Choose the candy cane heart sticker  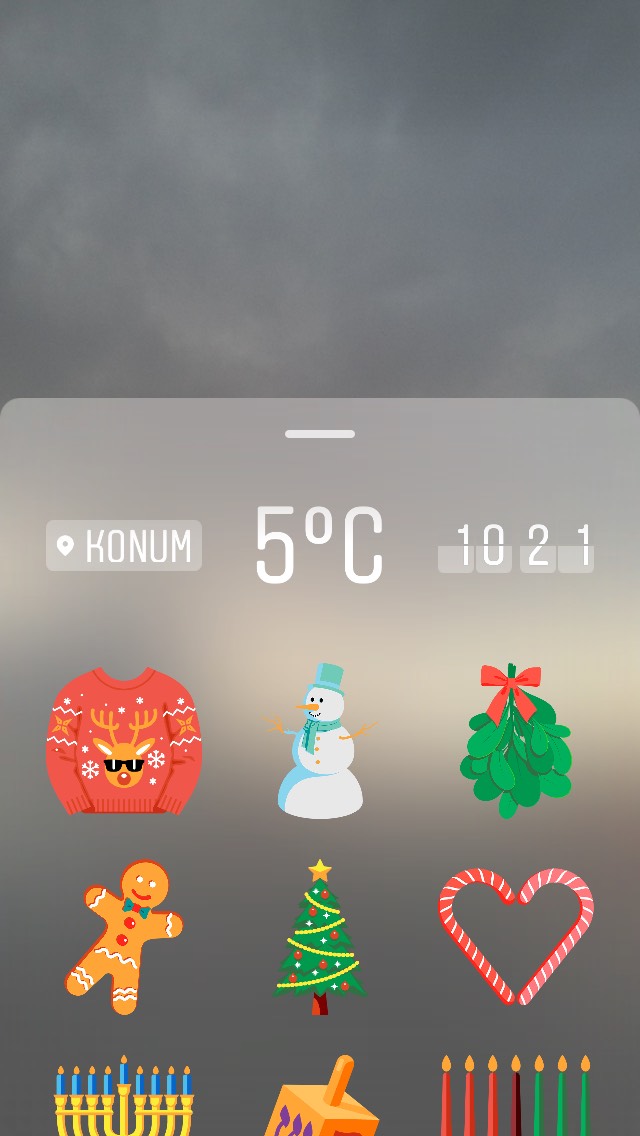[516, 936]
